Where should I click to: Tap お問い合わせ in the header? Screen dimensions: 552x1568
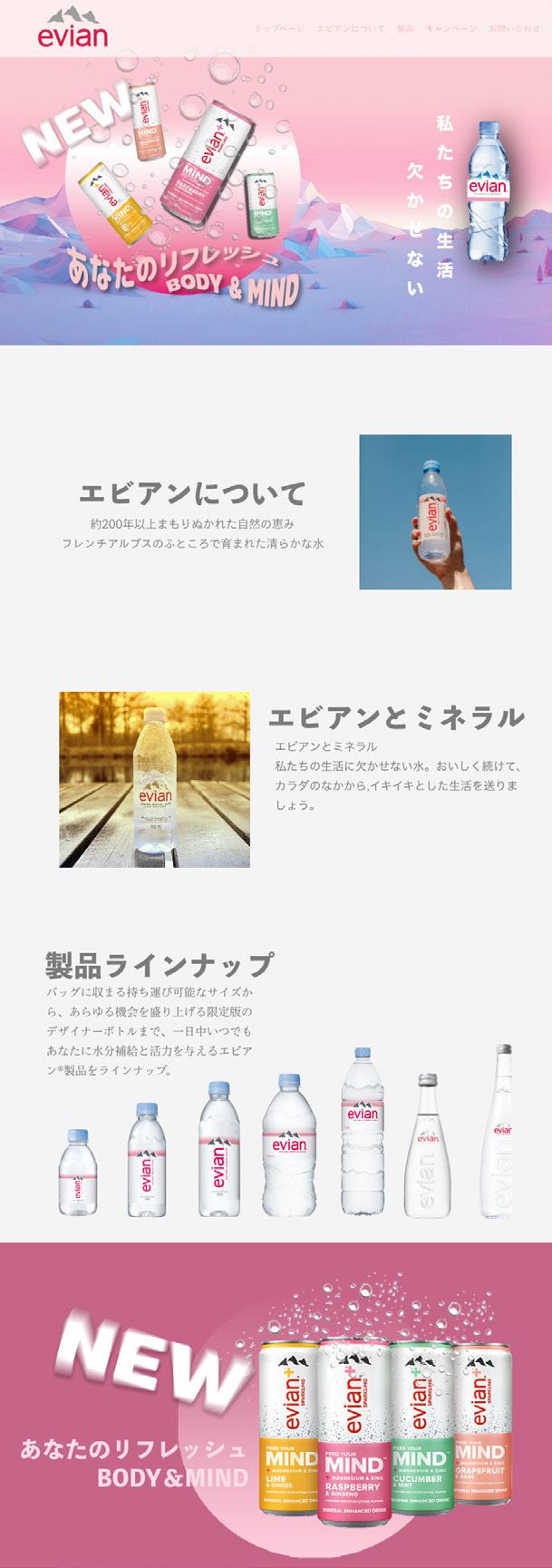click(514, 29)
